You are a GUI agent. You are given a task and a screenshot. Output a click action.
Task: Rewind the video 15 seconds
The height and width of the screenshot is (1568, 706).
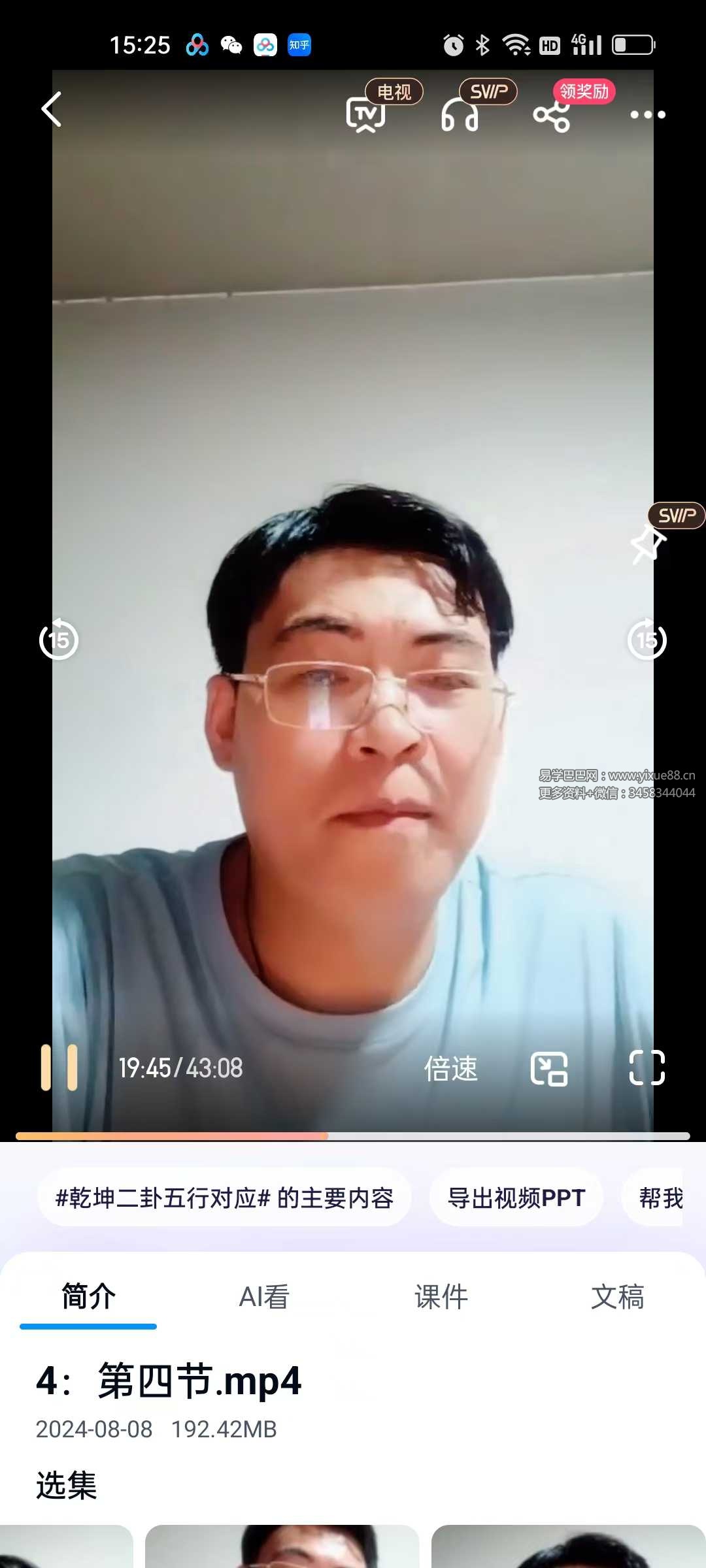tap(59, 640)
